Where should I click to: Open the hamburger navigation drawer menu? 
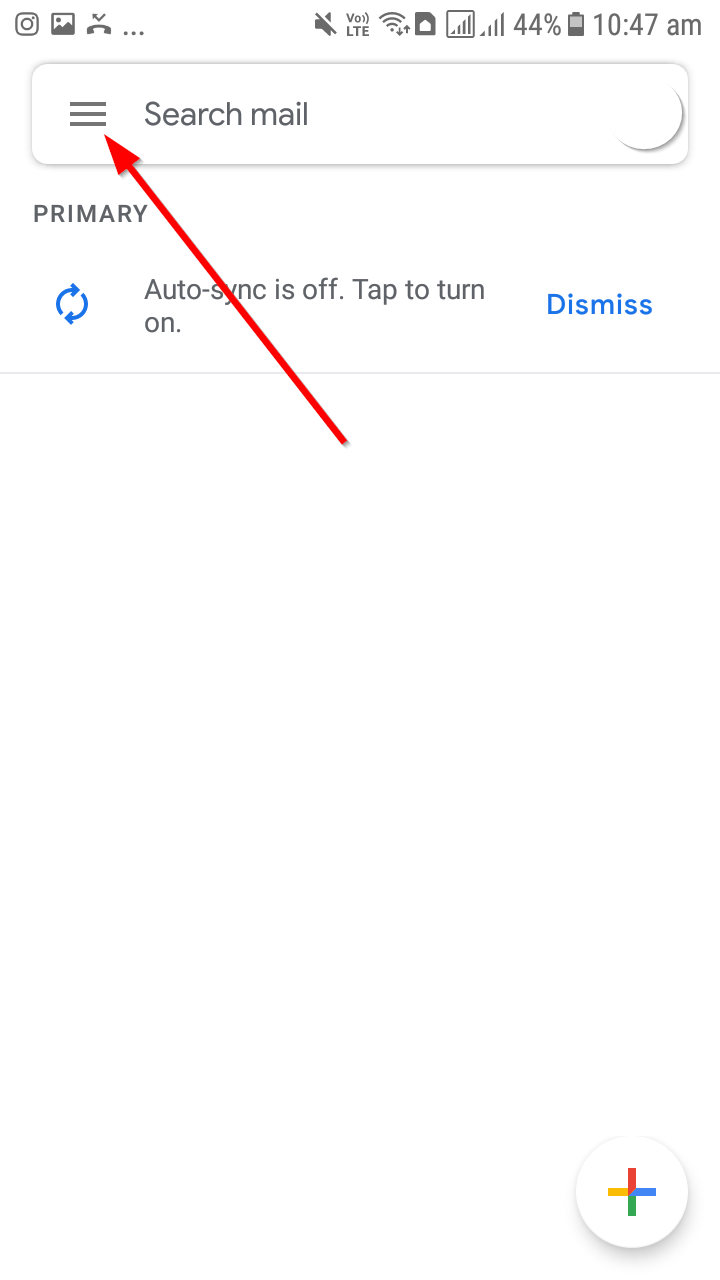(x=88, y=115)
